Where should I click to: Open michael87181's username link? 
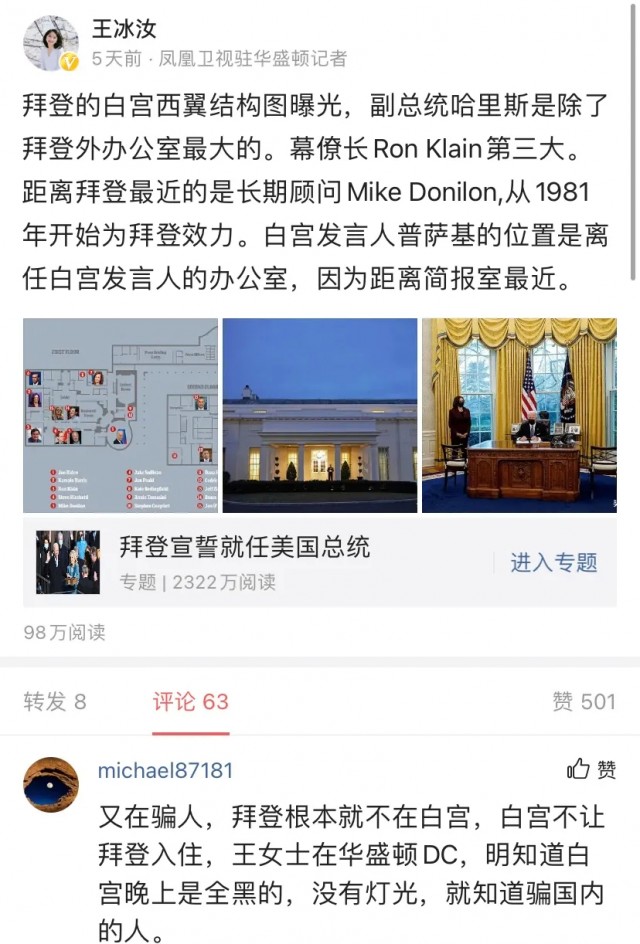(165, 770)
